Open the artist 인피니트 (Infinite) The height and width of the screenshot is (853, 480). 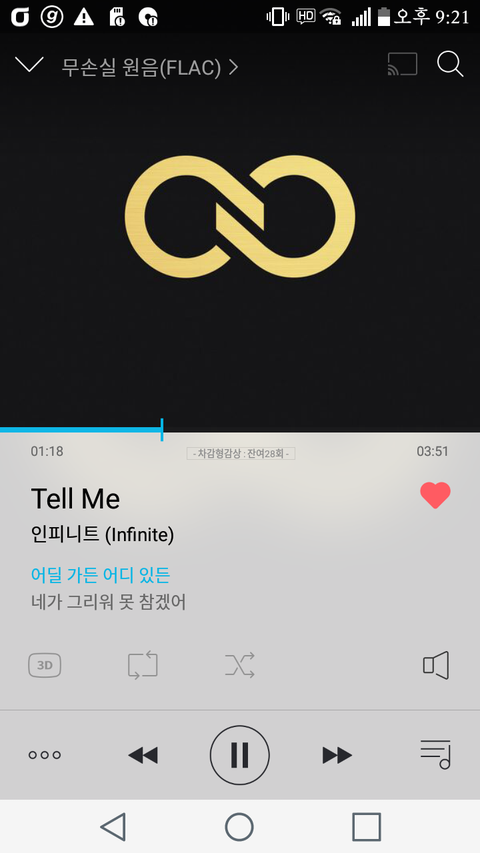102,535
